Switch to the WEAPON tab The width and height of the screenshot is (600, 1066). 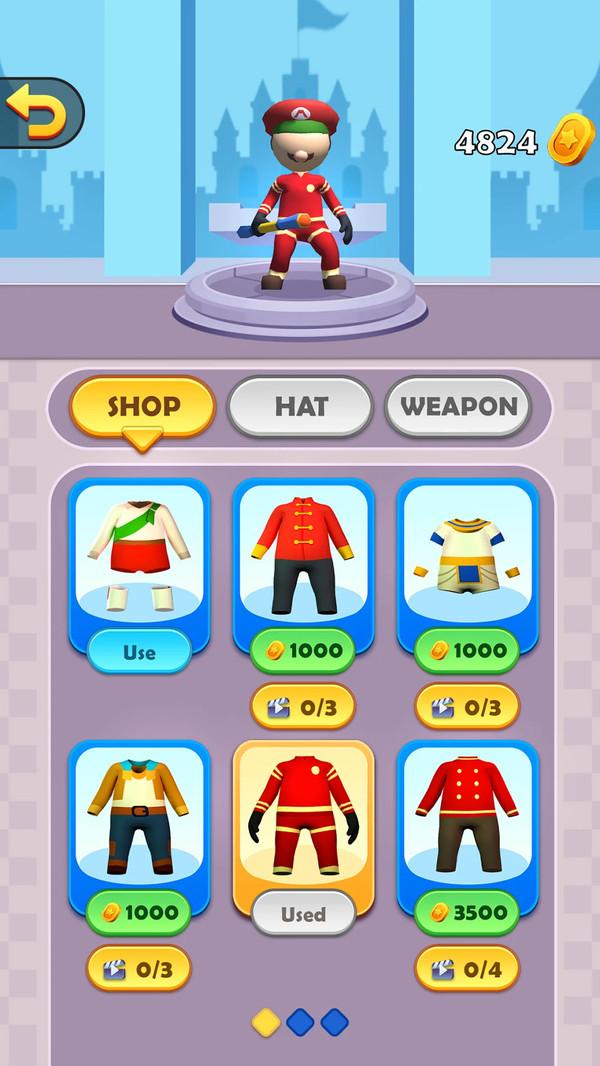(458, 406)
